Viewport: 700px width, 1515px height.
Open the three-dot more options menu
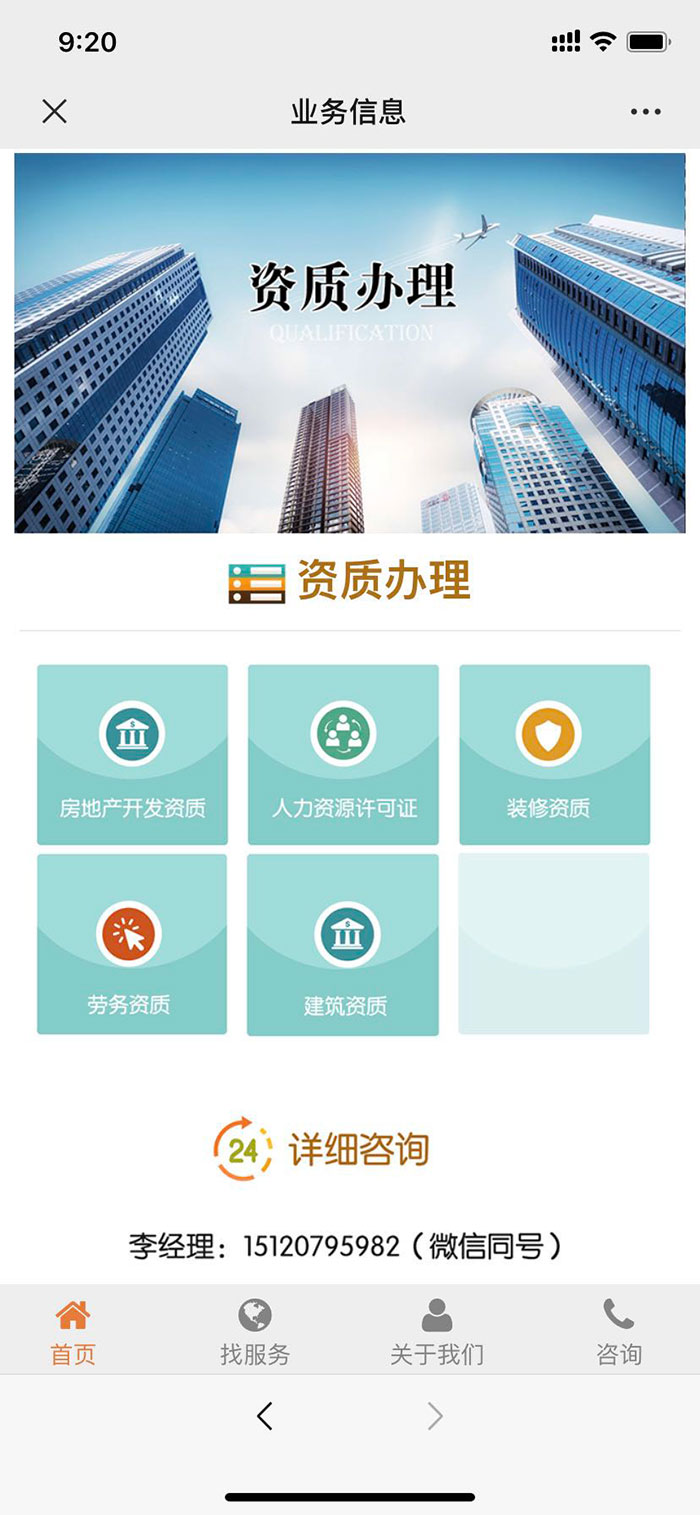(645, 112)
